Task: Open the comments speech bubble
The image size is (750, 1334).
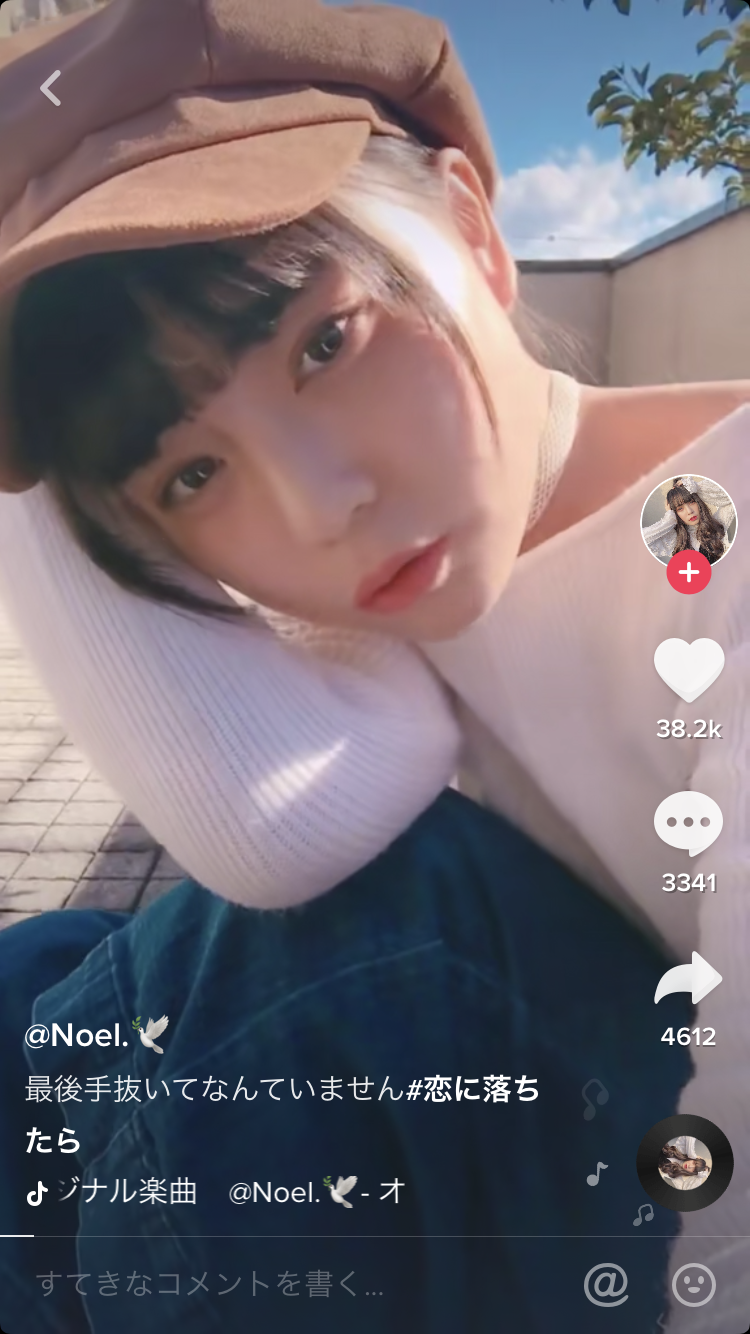Action: point(688,823)
